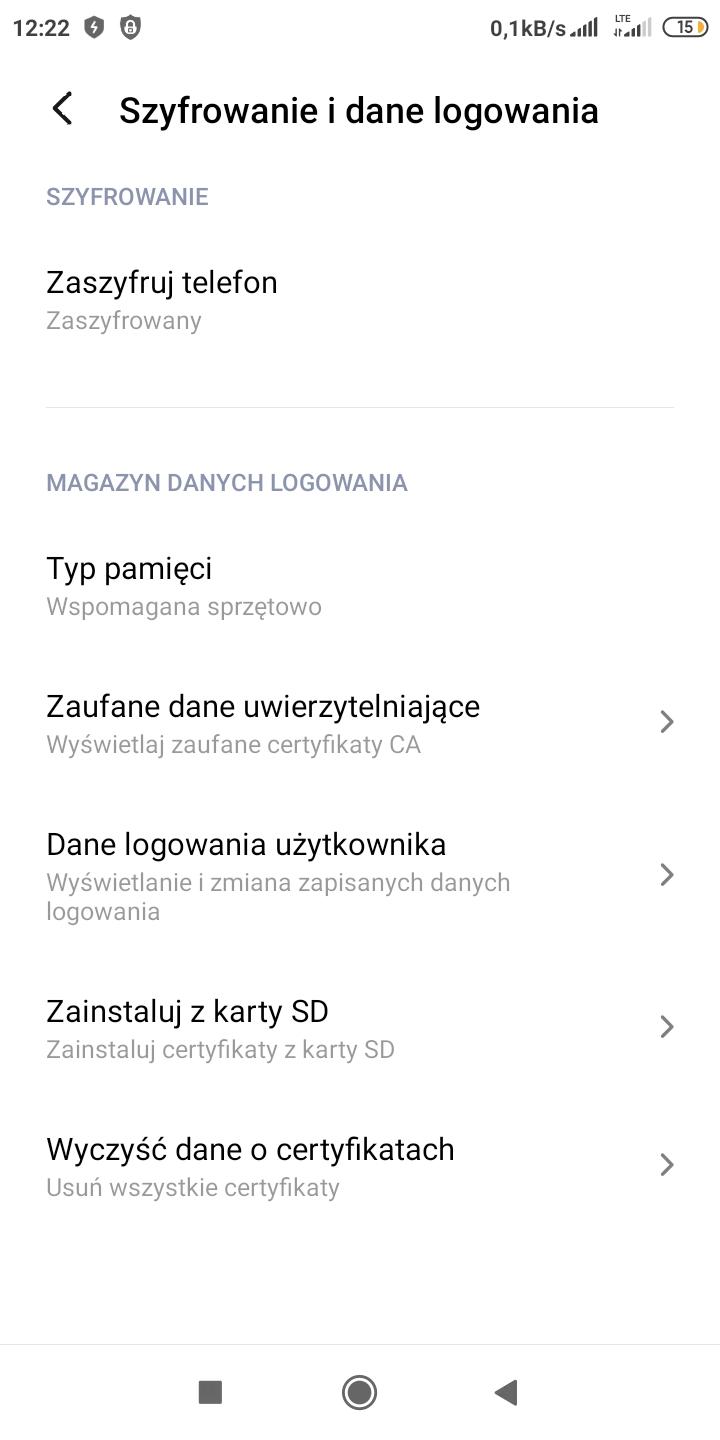Image resolution: width=720 pixels, height=1440 pixels.
Task: Select Zainstaluj z karty SD
Action: coord(360,1028)
